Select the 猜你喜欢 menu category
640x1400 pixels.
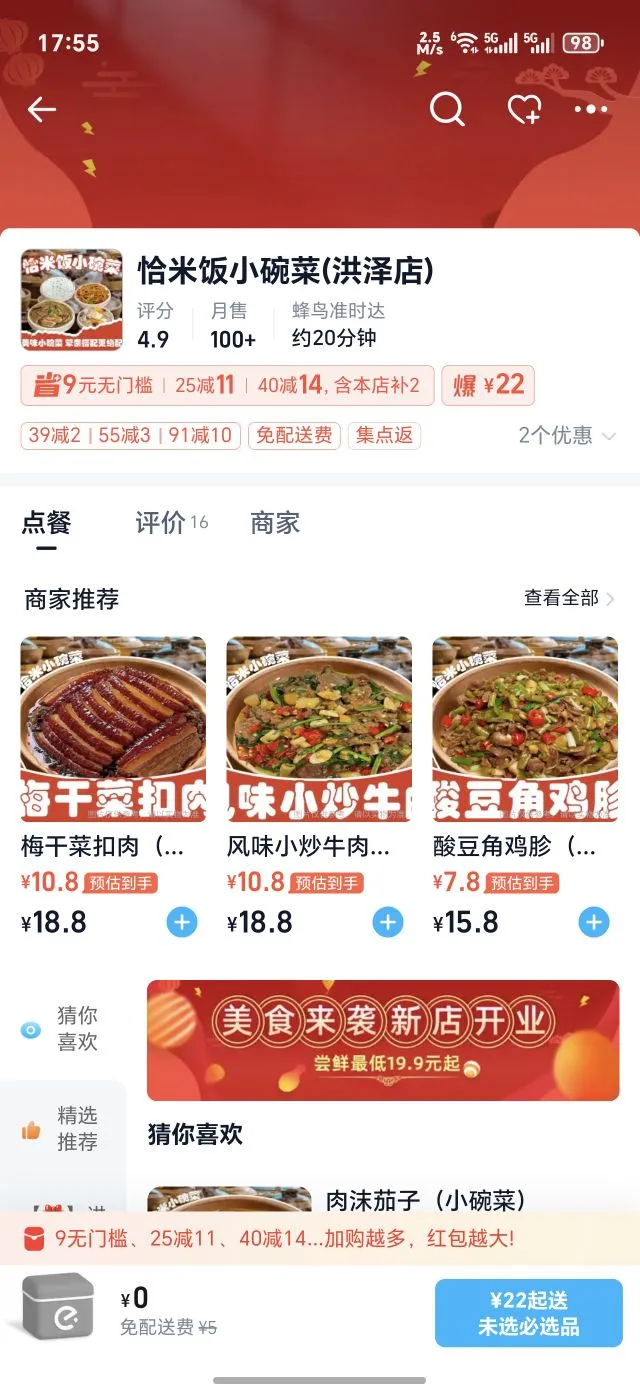coord(62,1029)
